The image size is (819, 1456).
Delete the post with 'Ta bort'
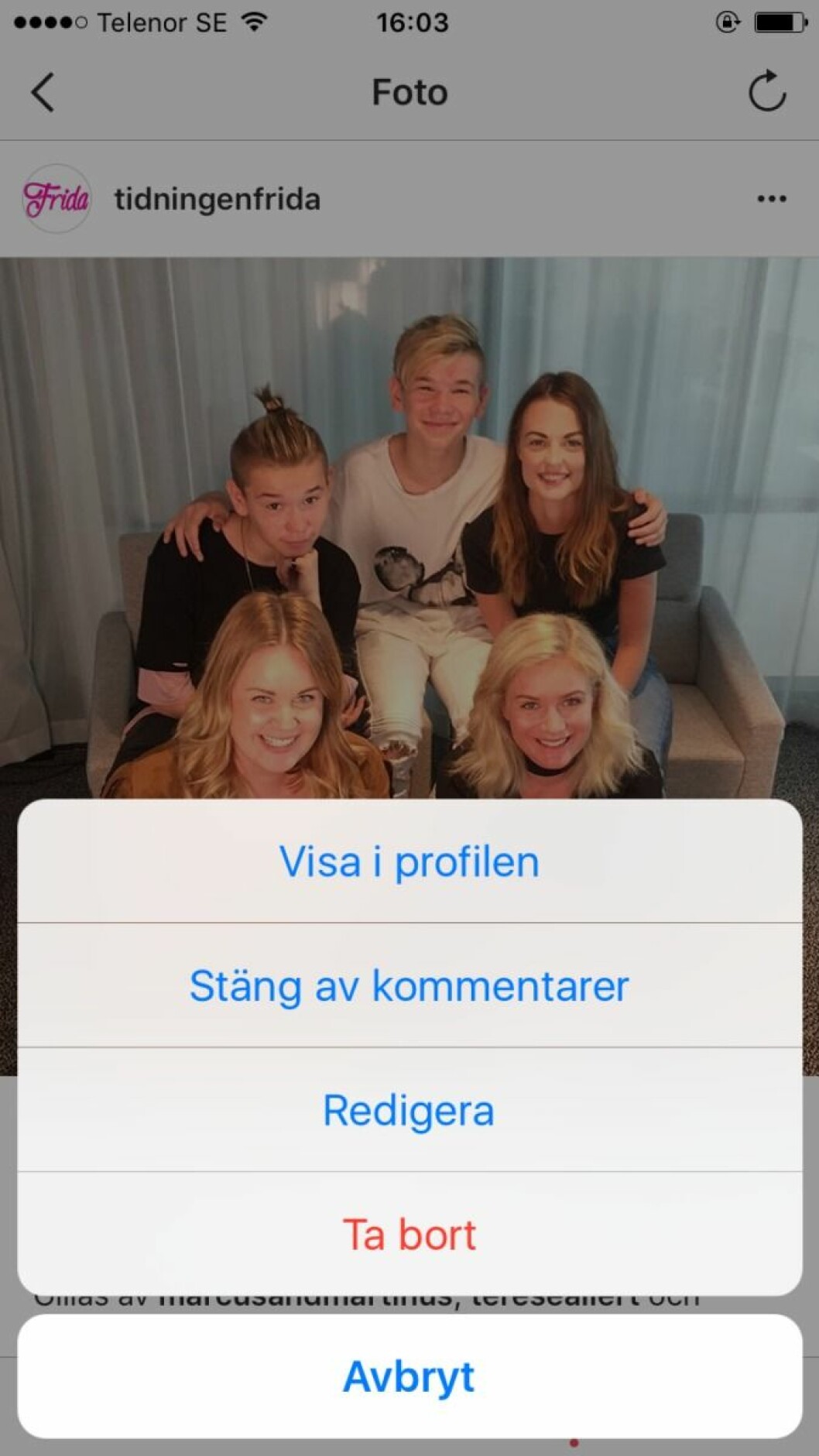(x=409, y=1234)
